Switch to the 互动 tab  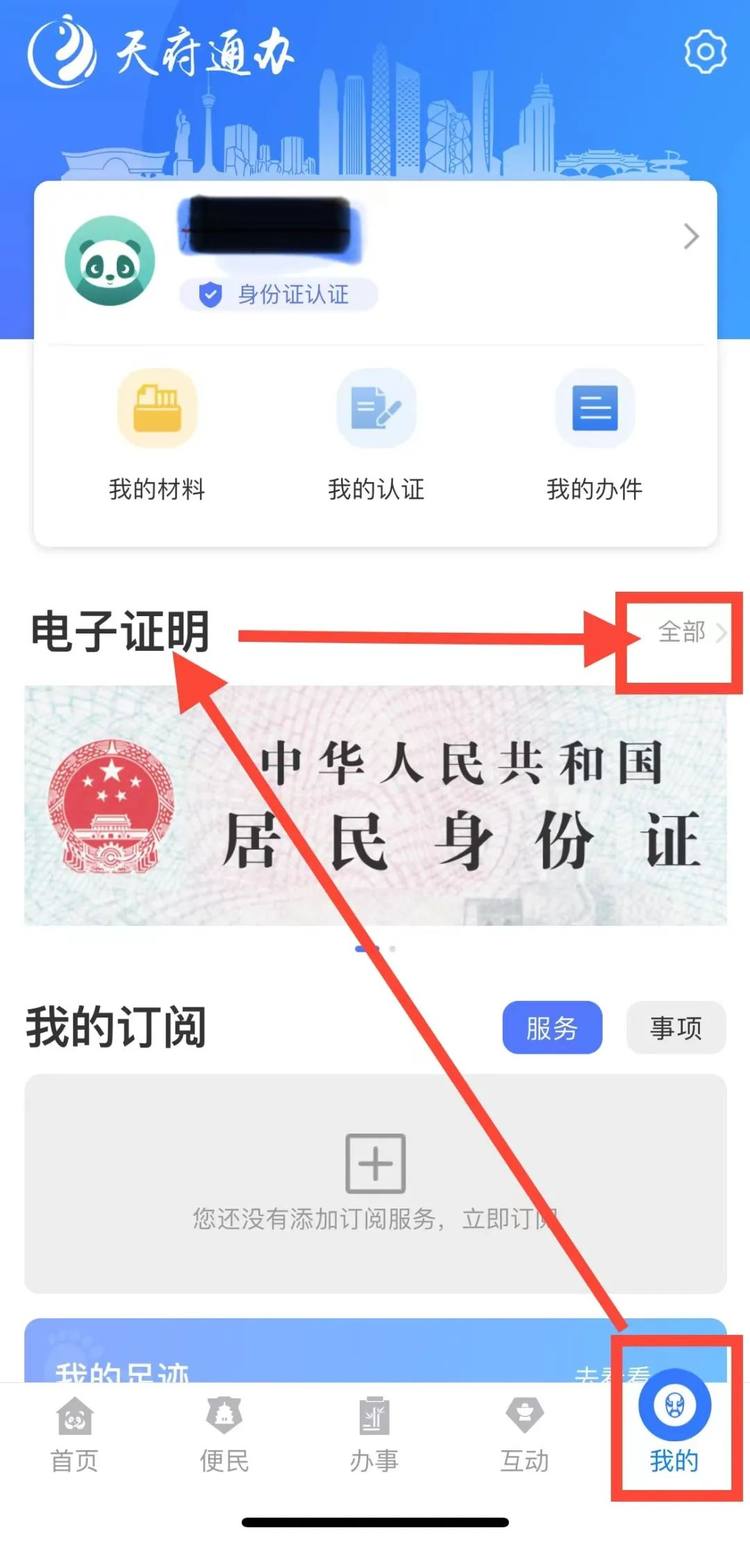point(525,1435)
